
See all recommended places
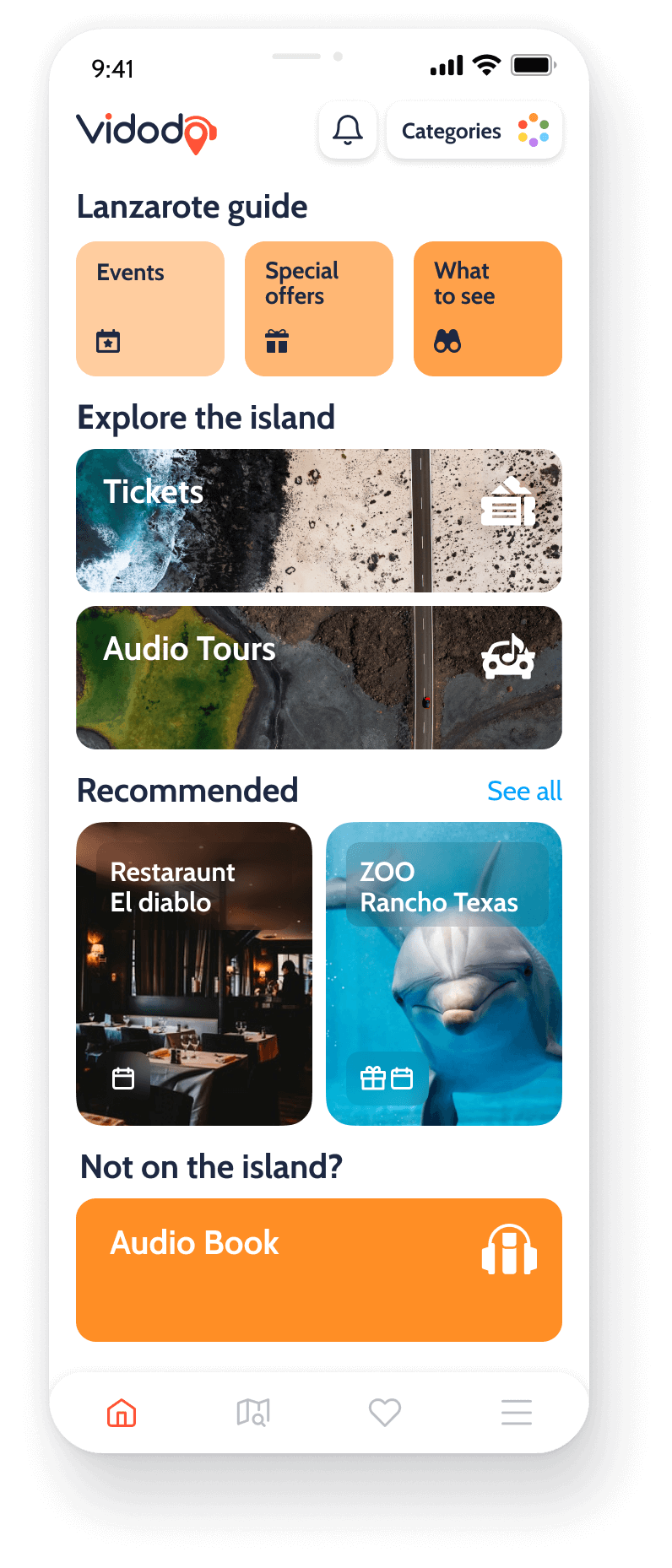(523, 791)
